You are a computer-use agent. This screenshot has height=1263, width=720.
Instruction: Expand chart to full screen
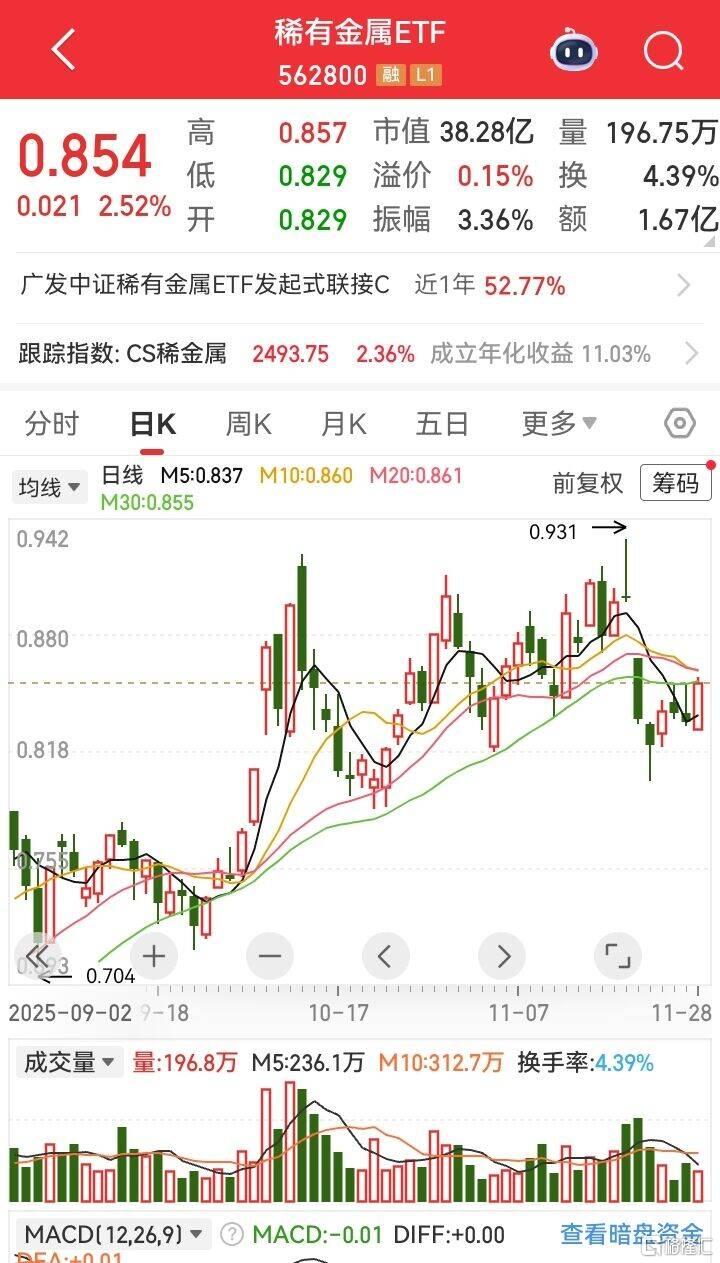click(617, 957)
